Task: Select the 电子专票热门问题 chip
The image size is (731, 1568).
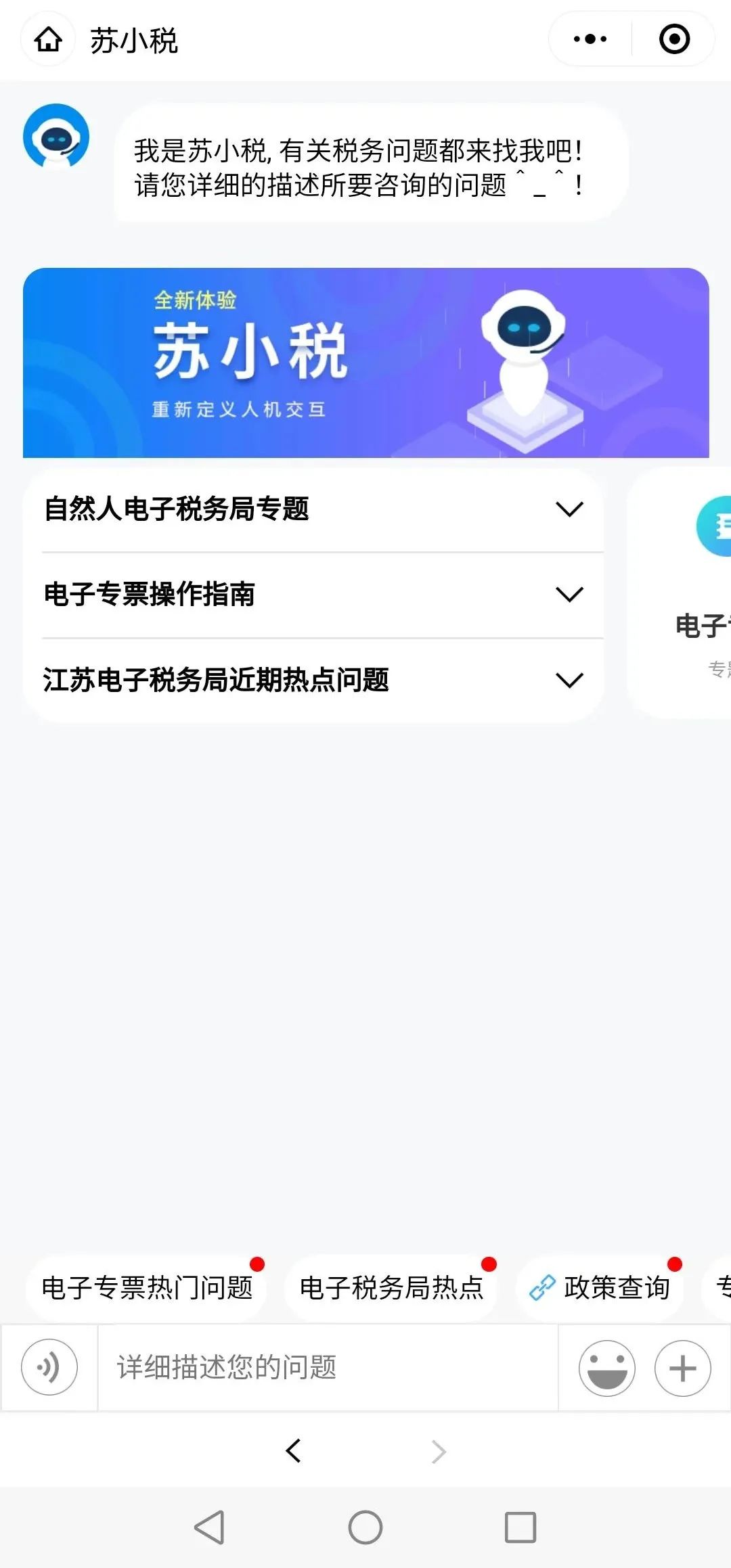Action: 147,1288
